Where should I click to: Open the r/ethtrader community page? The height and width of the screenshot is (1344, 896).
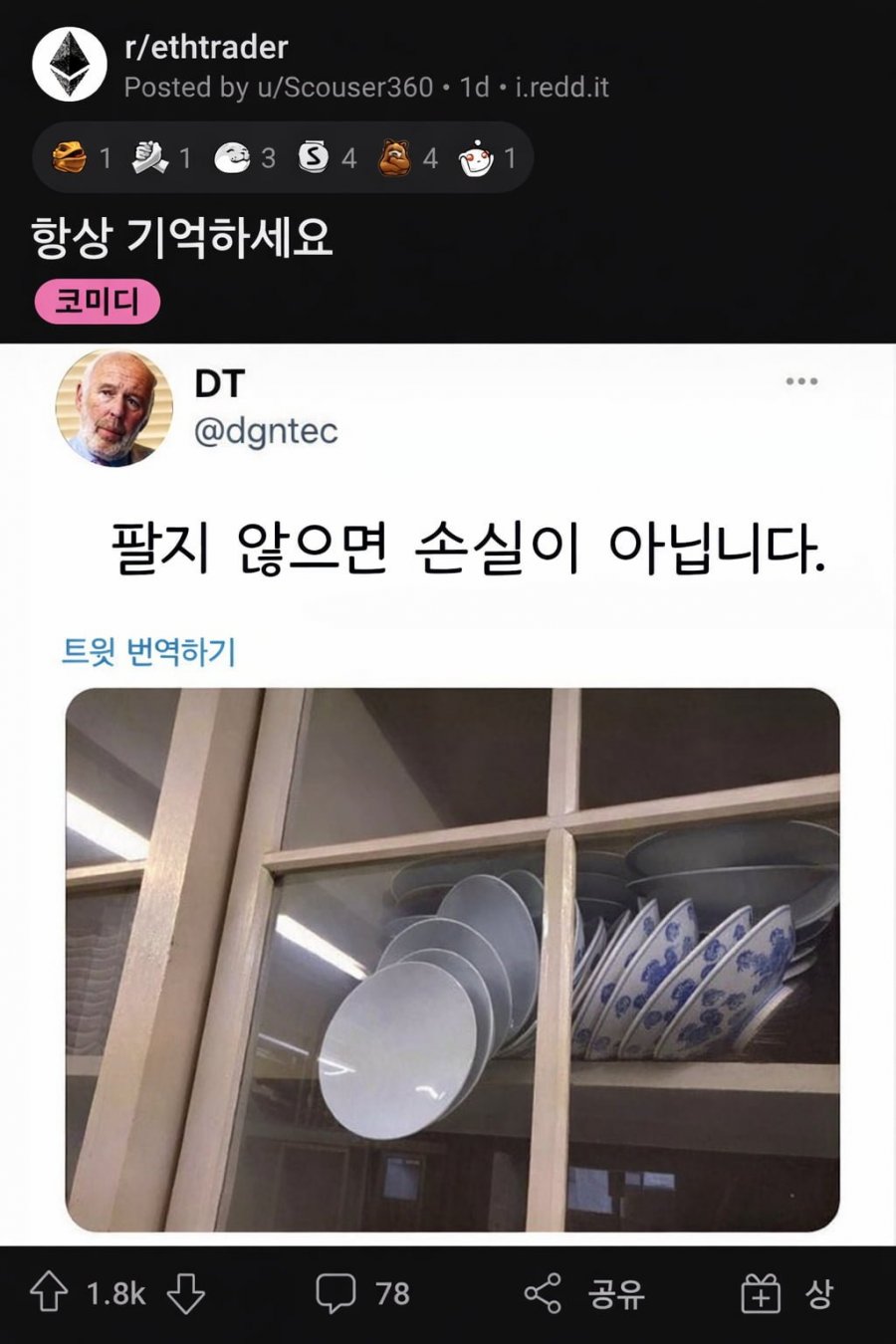tap(206, 47)
